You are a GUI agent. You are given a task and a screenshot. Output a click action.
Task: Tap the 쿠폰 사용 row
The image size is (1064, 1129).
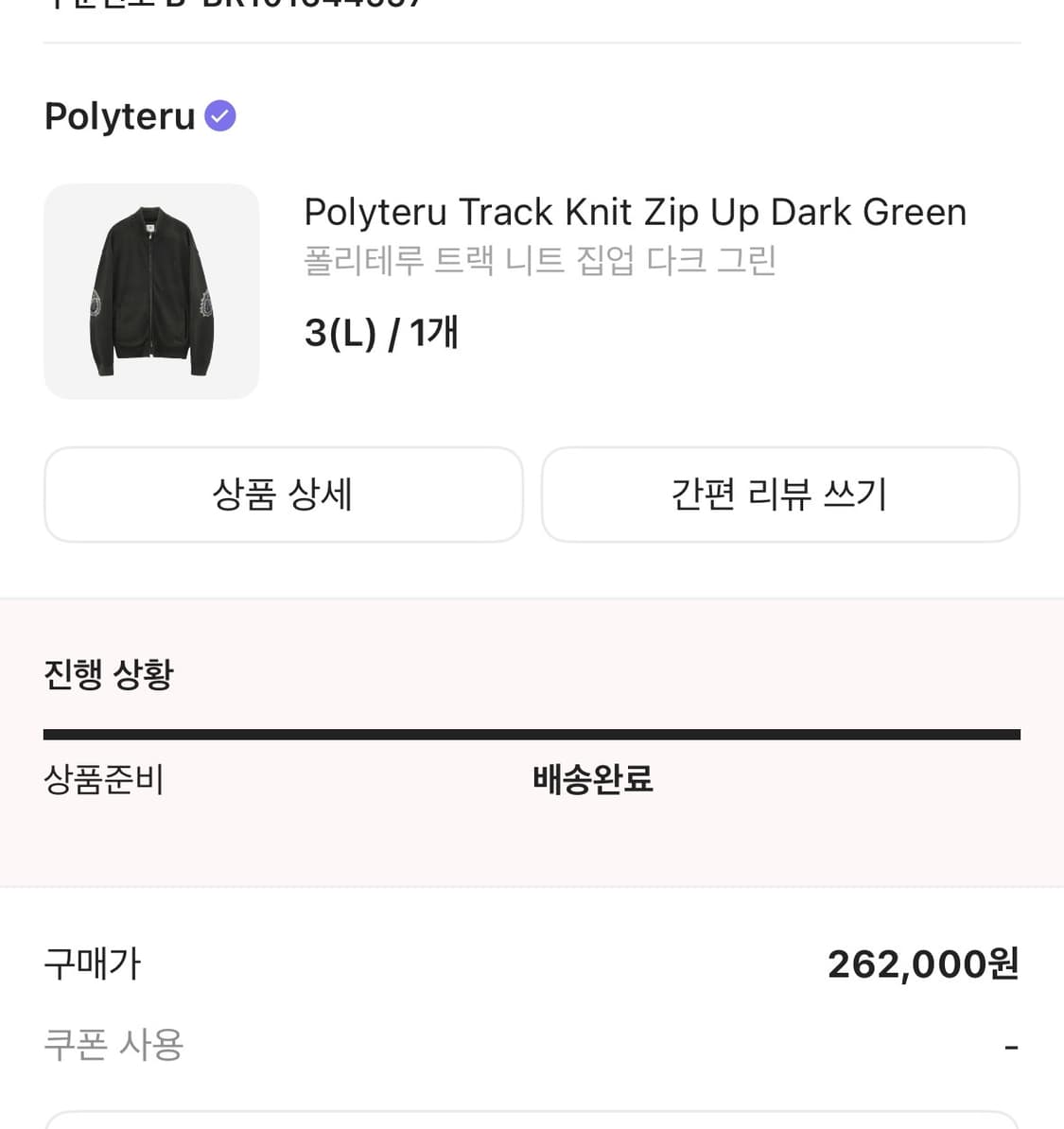[113, 1045]
